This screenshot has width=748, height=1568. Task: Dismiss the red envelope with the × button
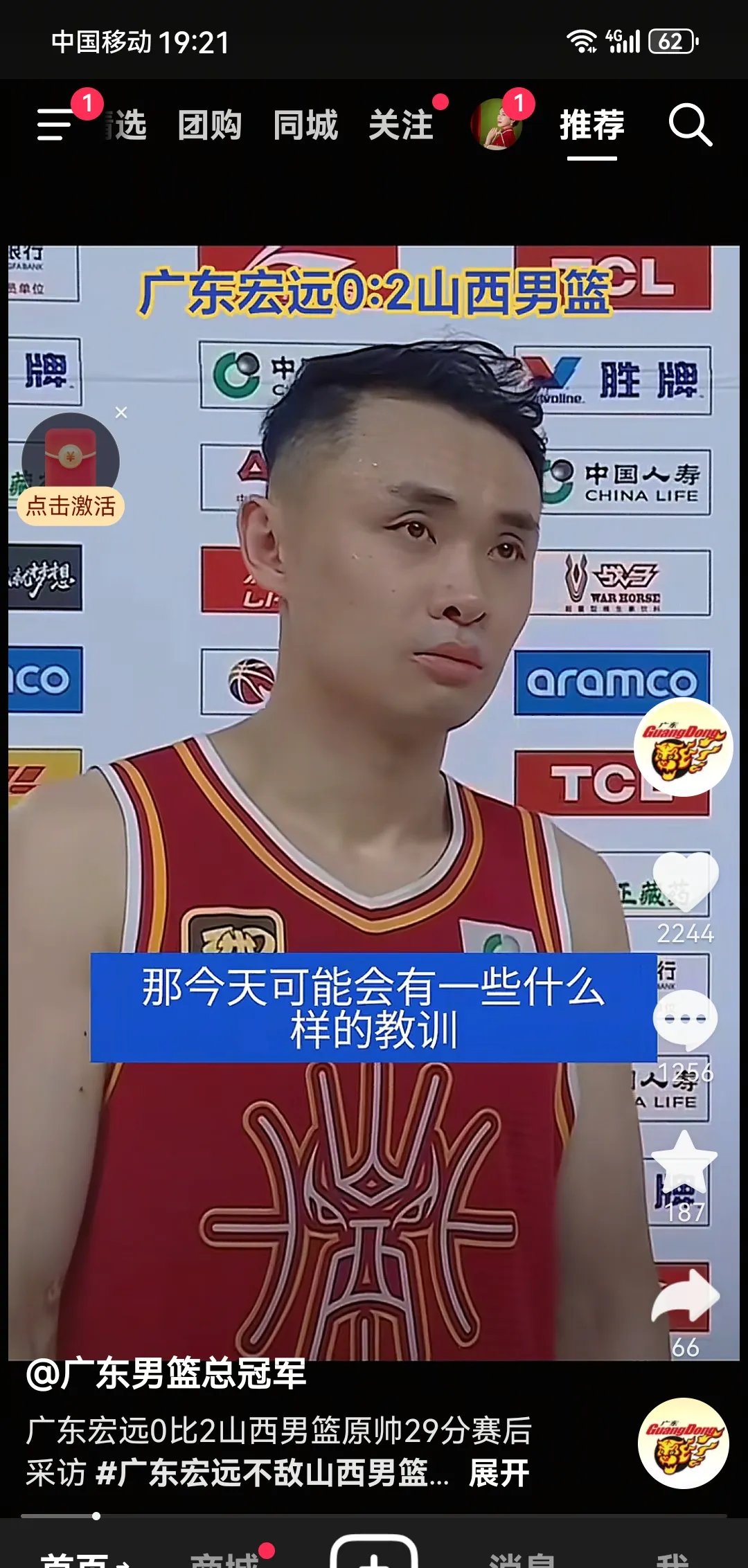pyautogui.click(x=121, y=413)
